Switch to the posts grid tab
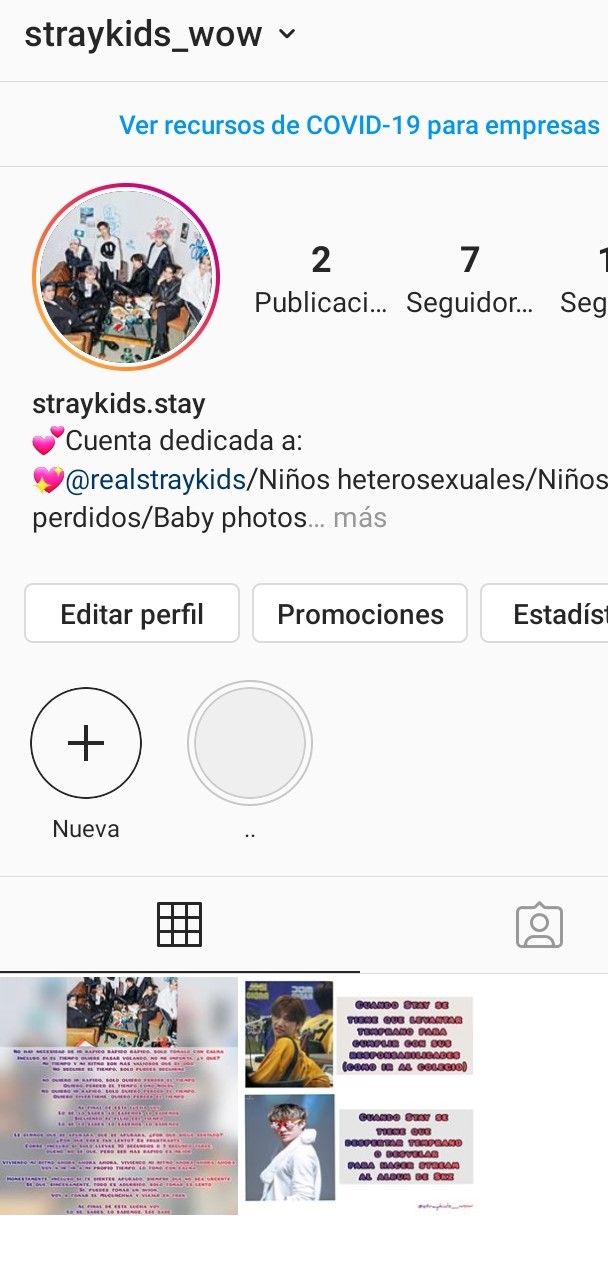 pyautogui.click(x=180, y=925)
